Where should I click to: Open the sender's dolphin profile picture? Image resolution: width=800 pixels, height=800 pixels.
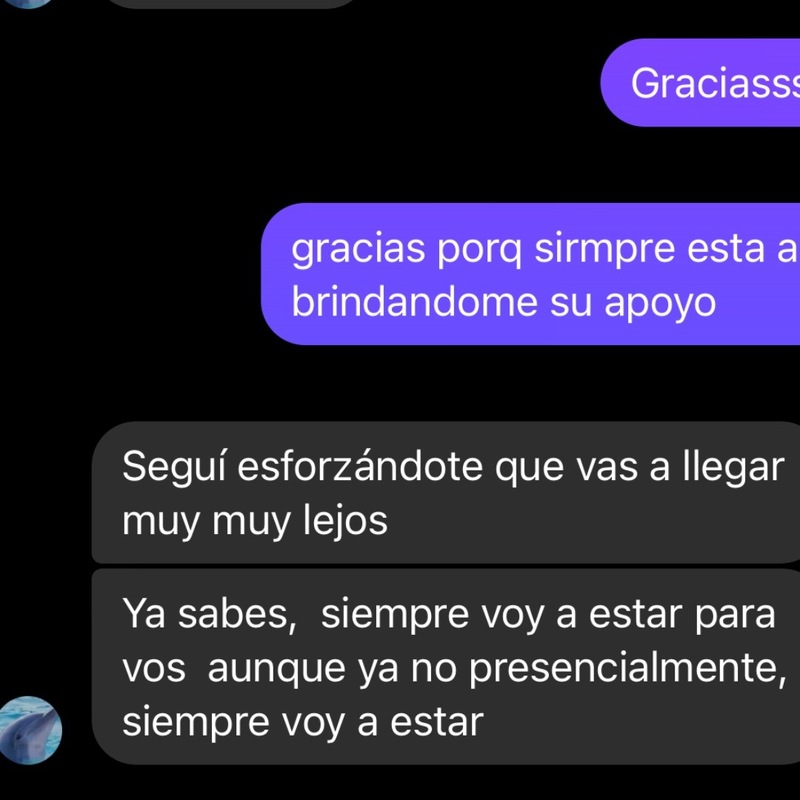[29, 729]
